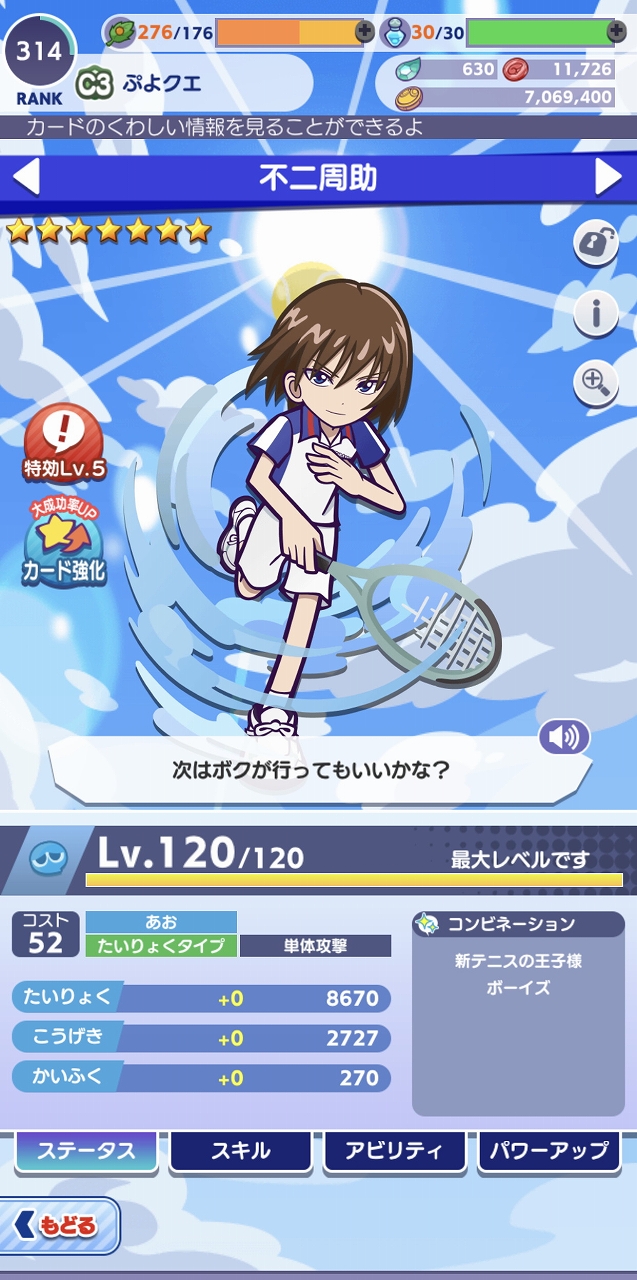Go to the next card with right arrow
Screen dimensions: 637x1280
coord(609,178)
